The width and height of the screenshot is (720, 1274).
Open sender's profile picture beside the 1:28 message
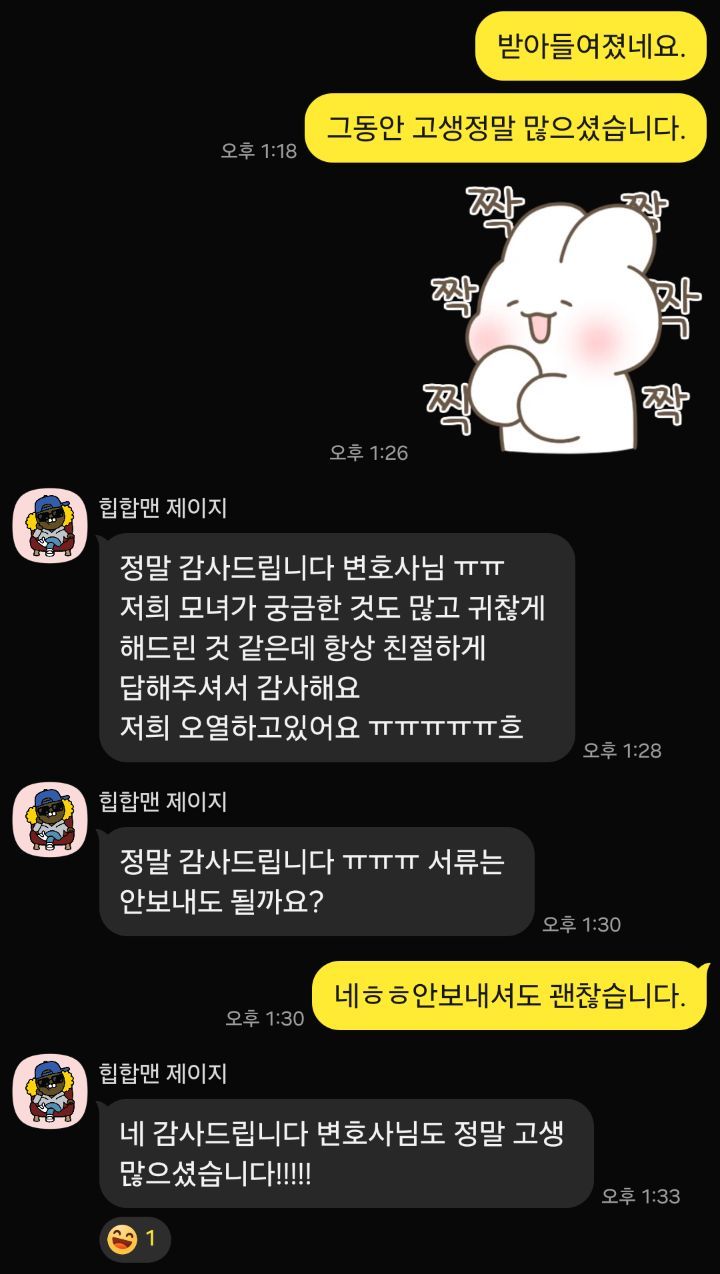point(50,526)
